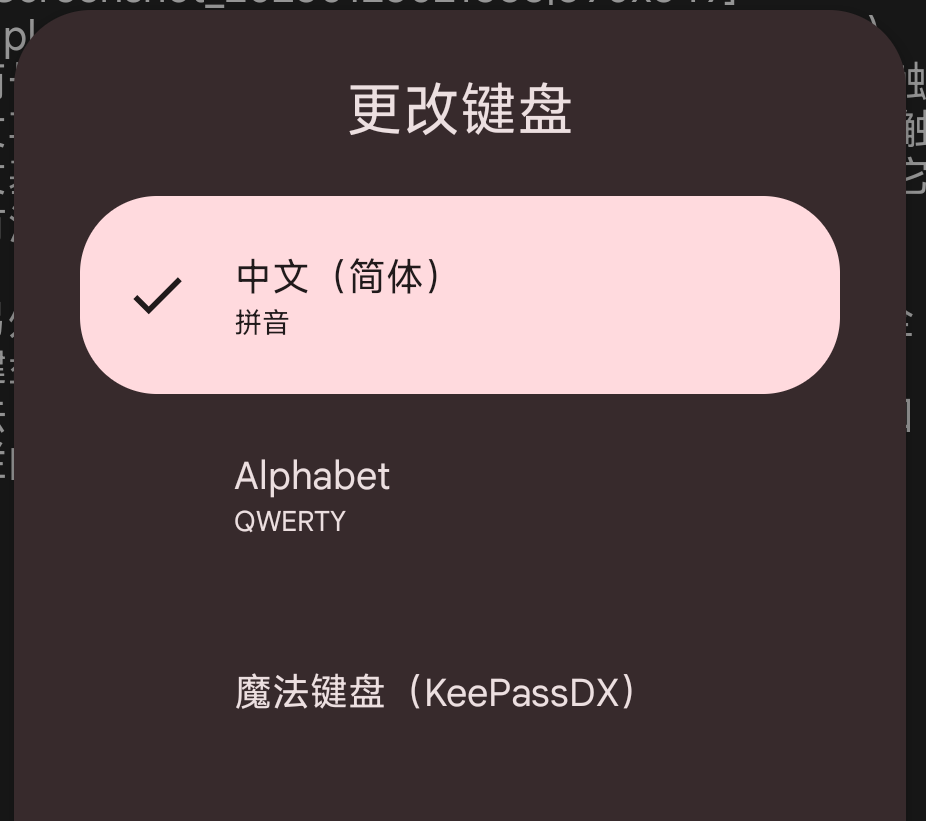This screenshot has height=821, width=926.
Task: Switch to the Alphabet QWERTY keyboard
Action: tap(459, 495)
